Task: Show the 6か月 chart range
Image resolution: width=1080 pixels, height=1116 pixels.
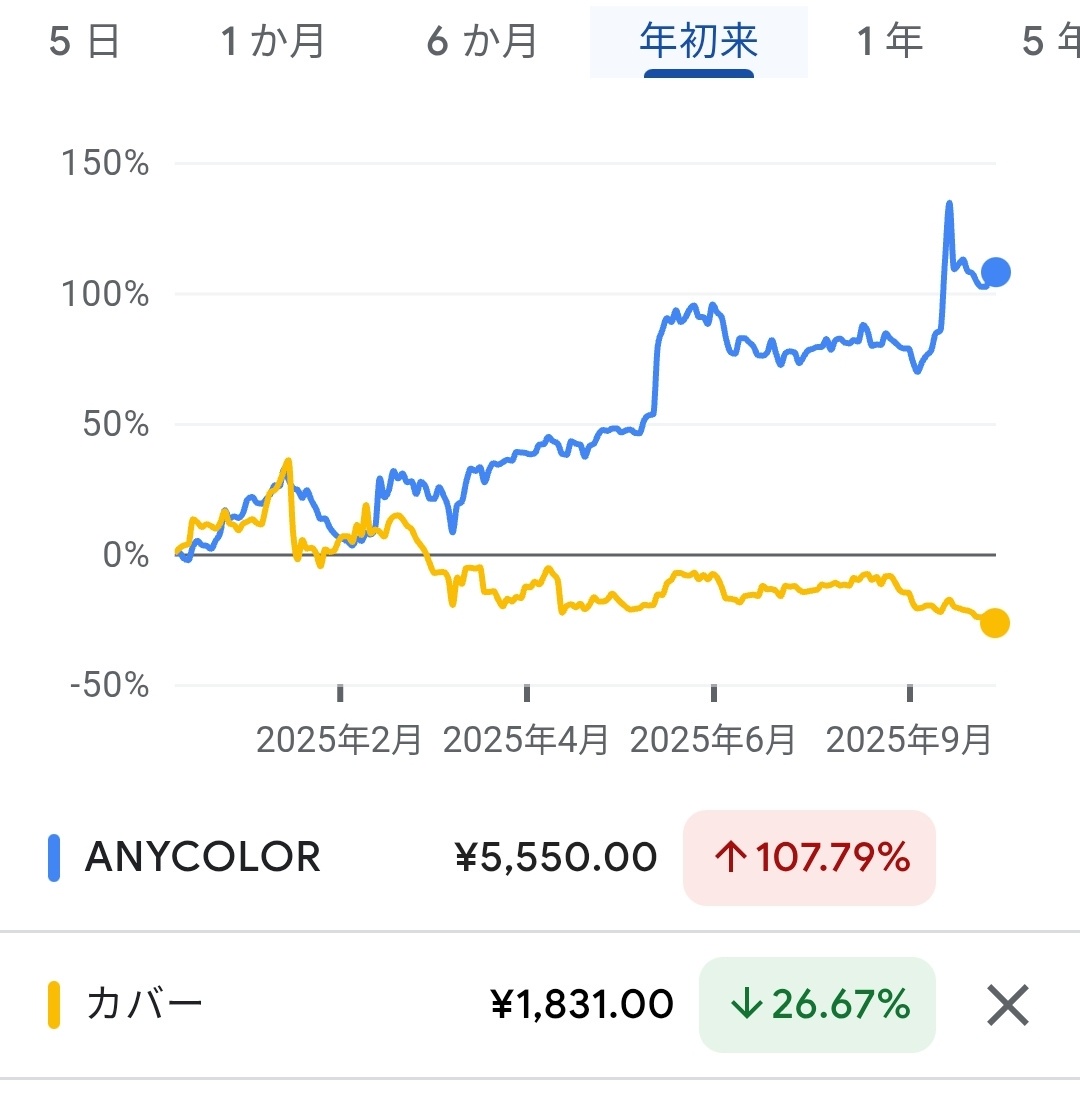Action: coord(482,42)
